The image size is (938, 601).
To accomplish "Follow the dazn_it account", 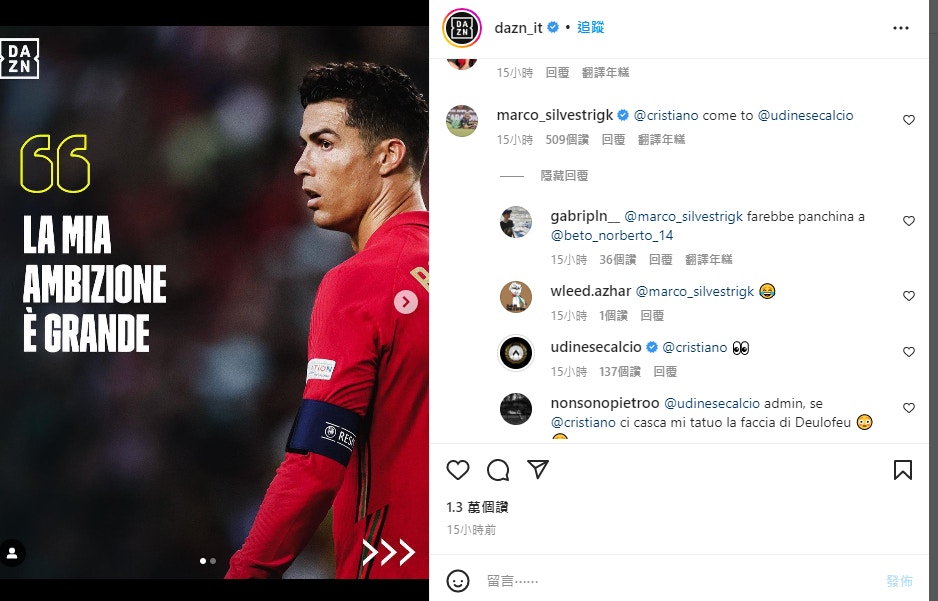I will [x=591, y=28].
